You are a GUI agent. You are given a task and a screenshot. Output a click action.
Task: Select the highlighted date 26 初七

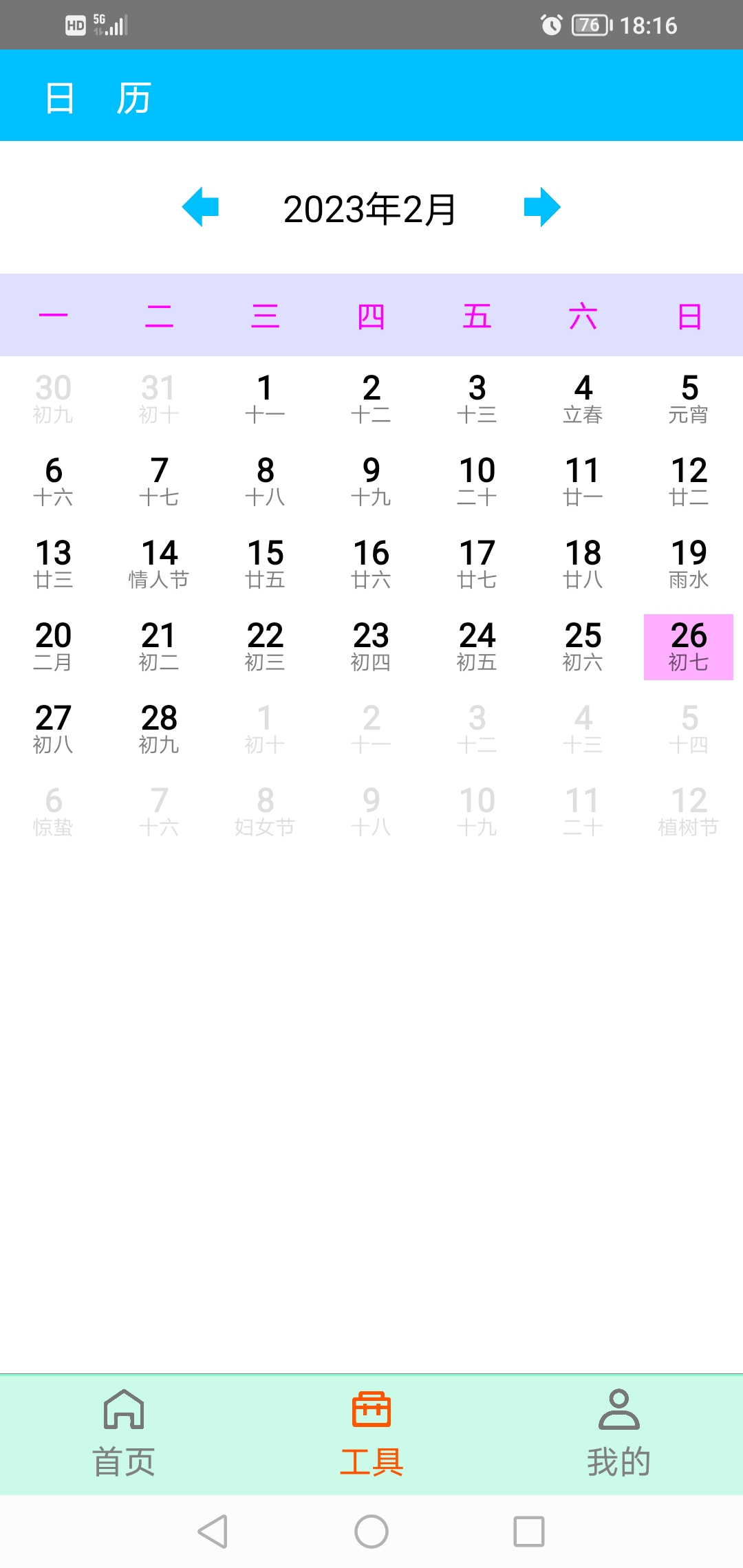688,646
